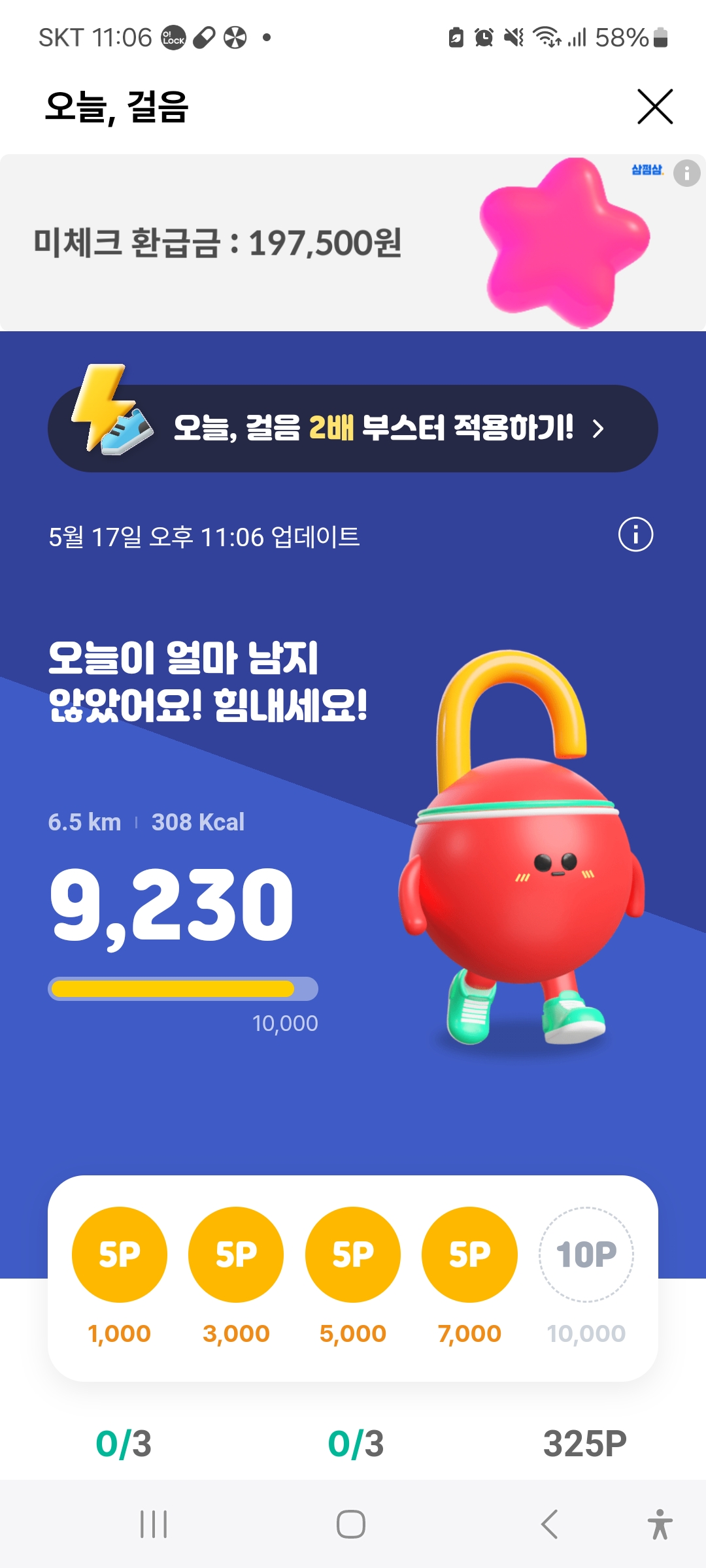Open the 미체크 환급금 ad banner

(x=353, y=242)
